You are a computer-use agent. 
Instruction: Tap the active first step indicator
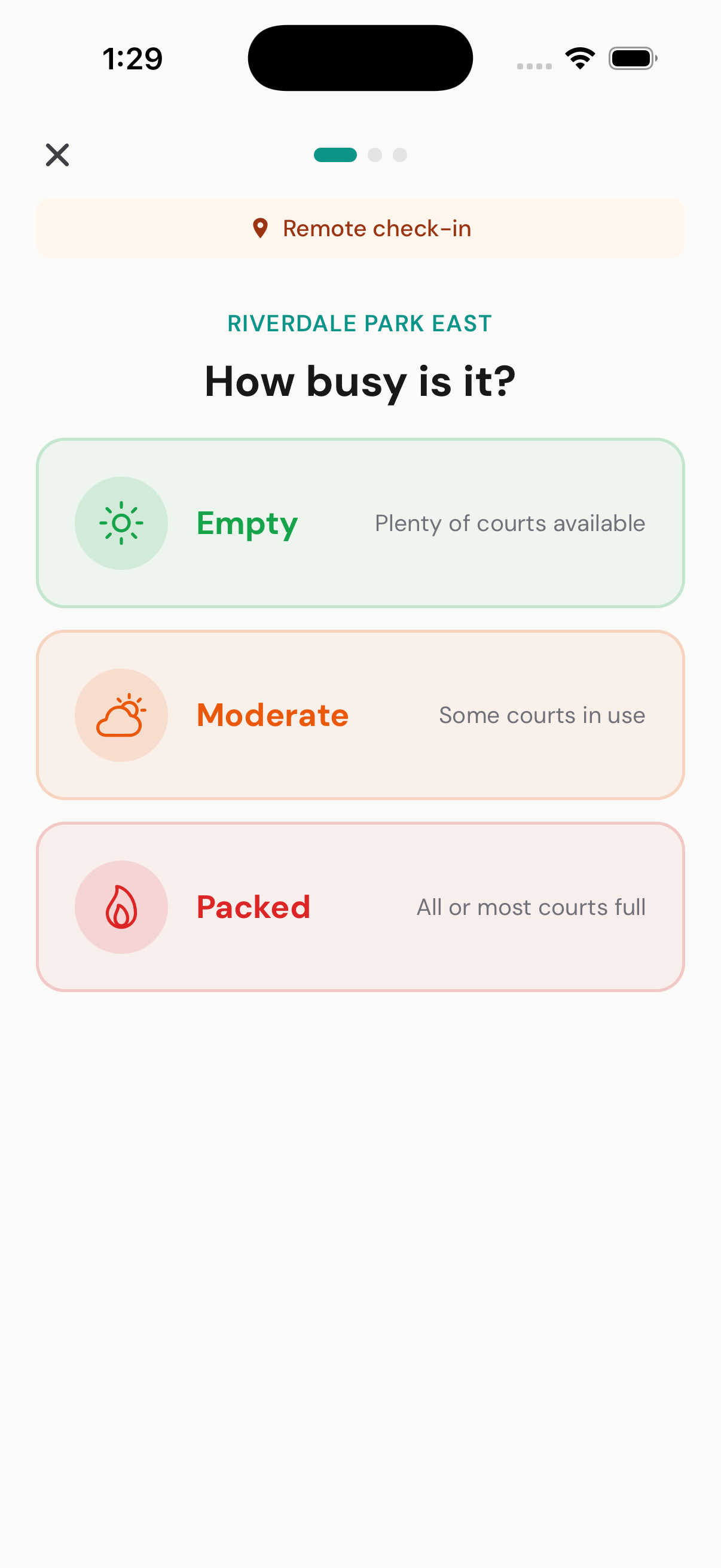tap(335, 155)
